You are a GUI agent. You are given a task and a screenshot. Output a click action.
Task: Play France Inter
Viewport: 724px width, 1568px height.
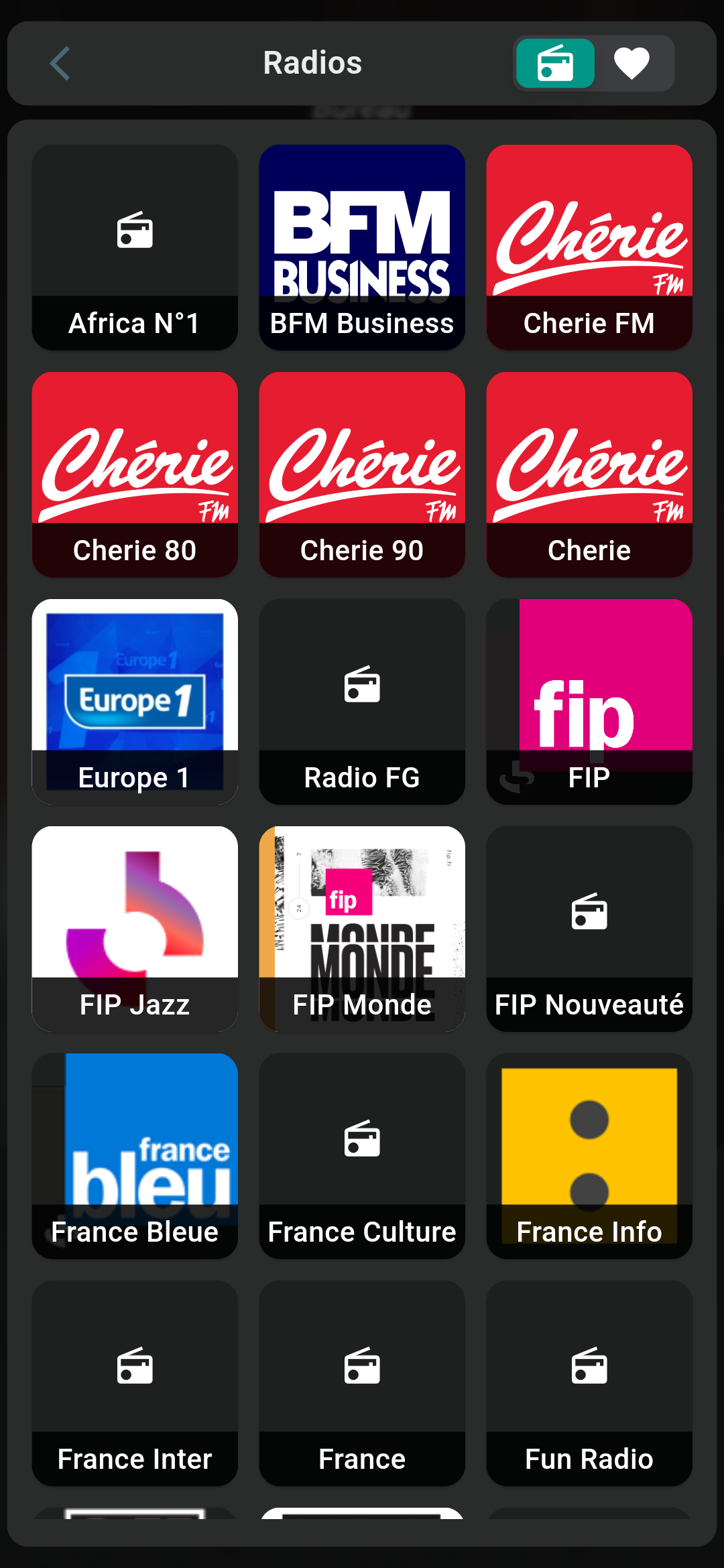(x=135, y=1383)
